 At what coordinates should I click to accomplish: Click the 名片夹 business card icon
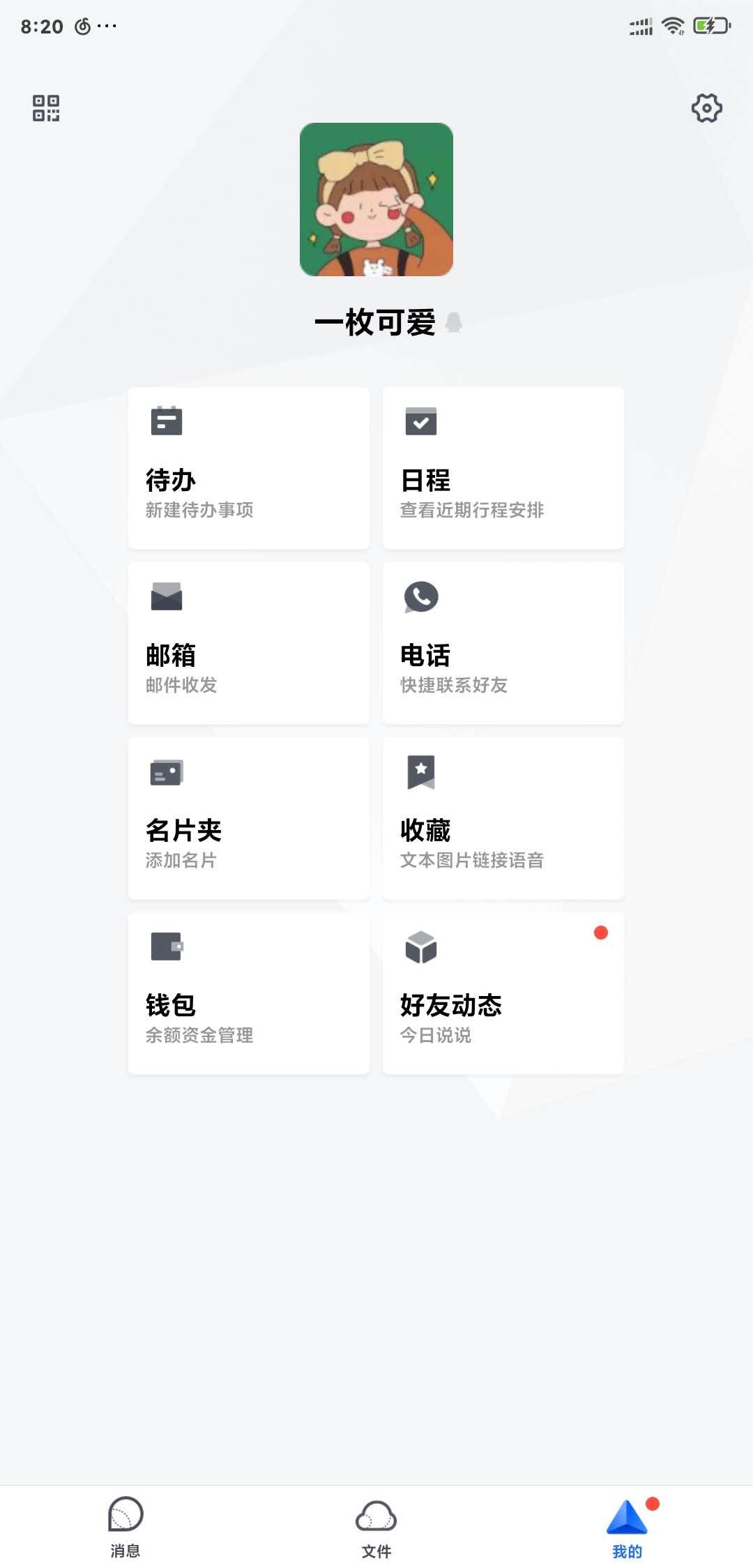tap(166, 772)
